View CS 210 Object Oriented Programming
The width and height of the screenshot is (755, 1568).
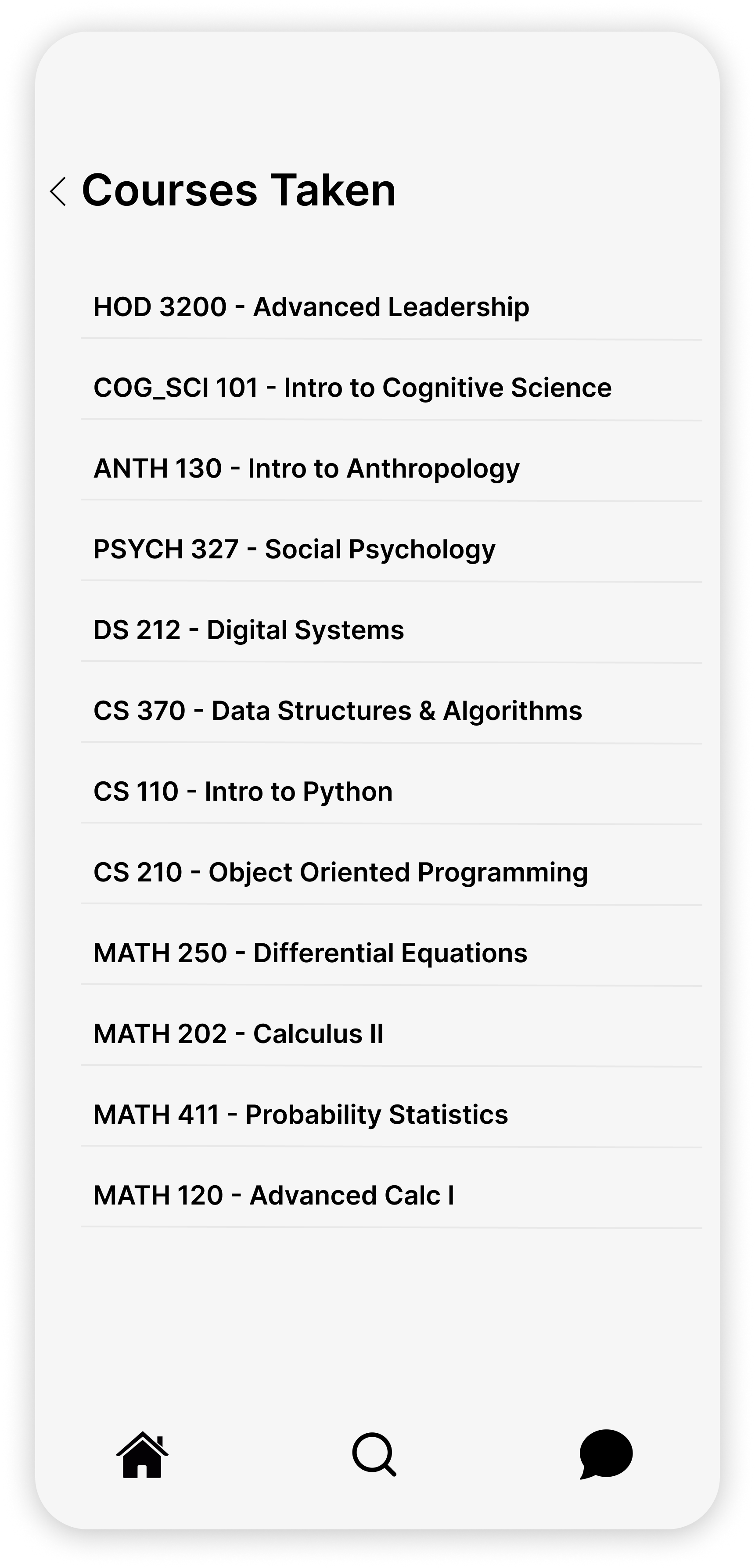click(340, 872)
